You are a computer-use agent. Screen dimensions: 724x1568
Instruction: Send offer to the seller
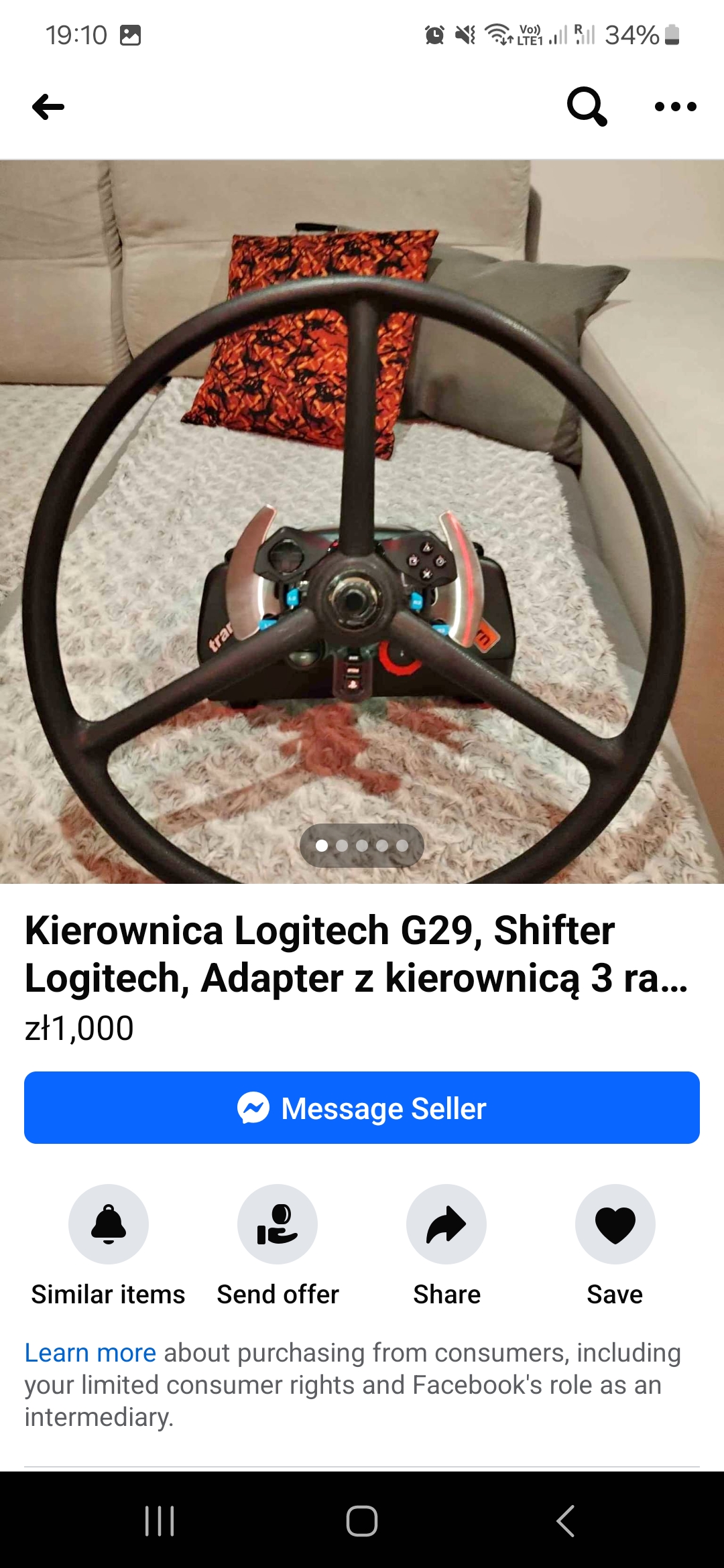click(278, 1224)
